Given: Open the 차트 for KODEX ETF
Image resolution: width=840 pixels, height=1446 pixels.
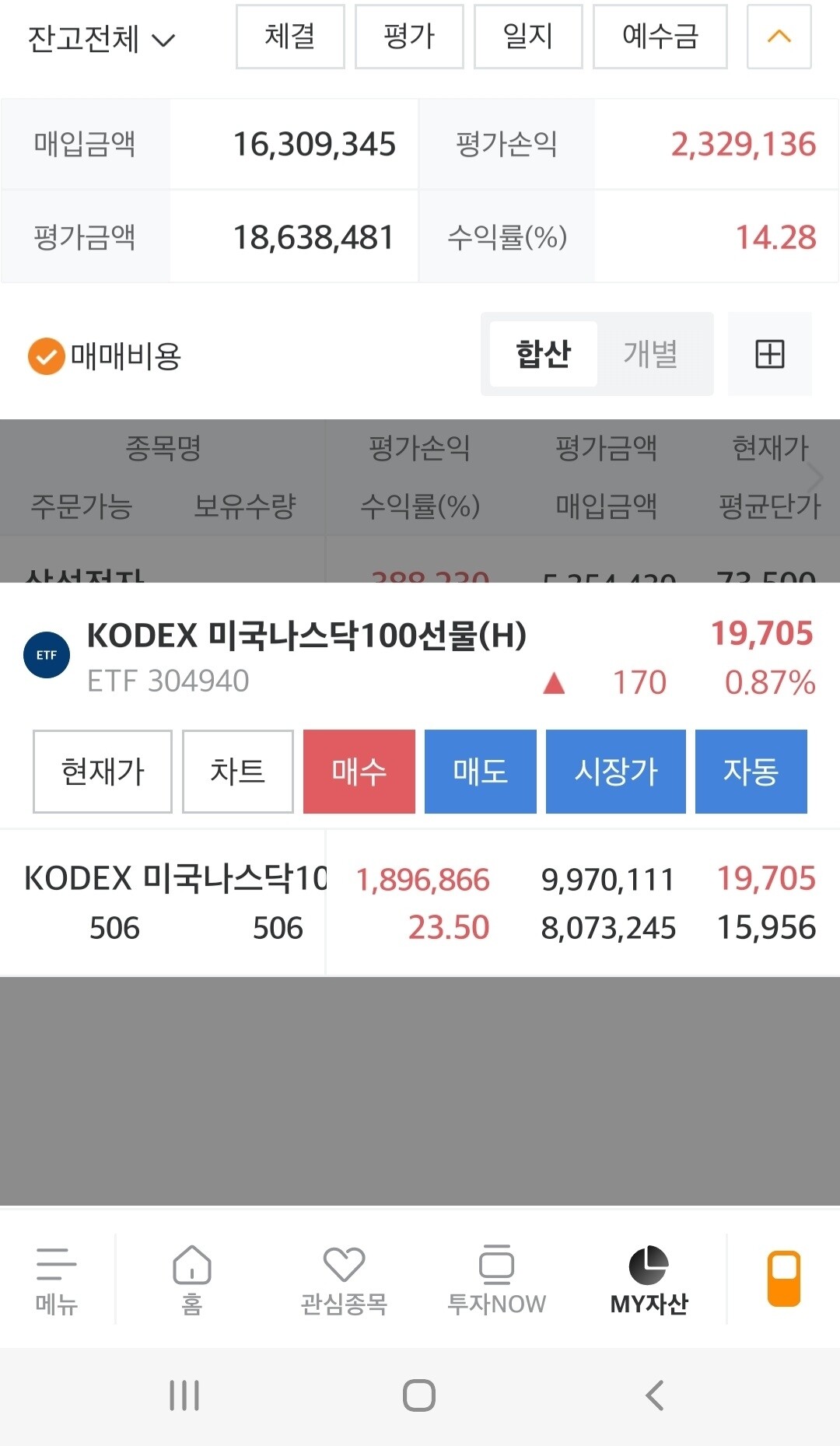Looking at the screenshot, I should [238, 772].
